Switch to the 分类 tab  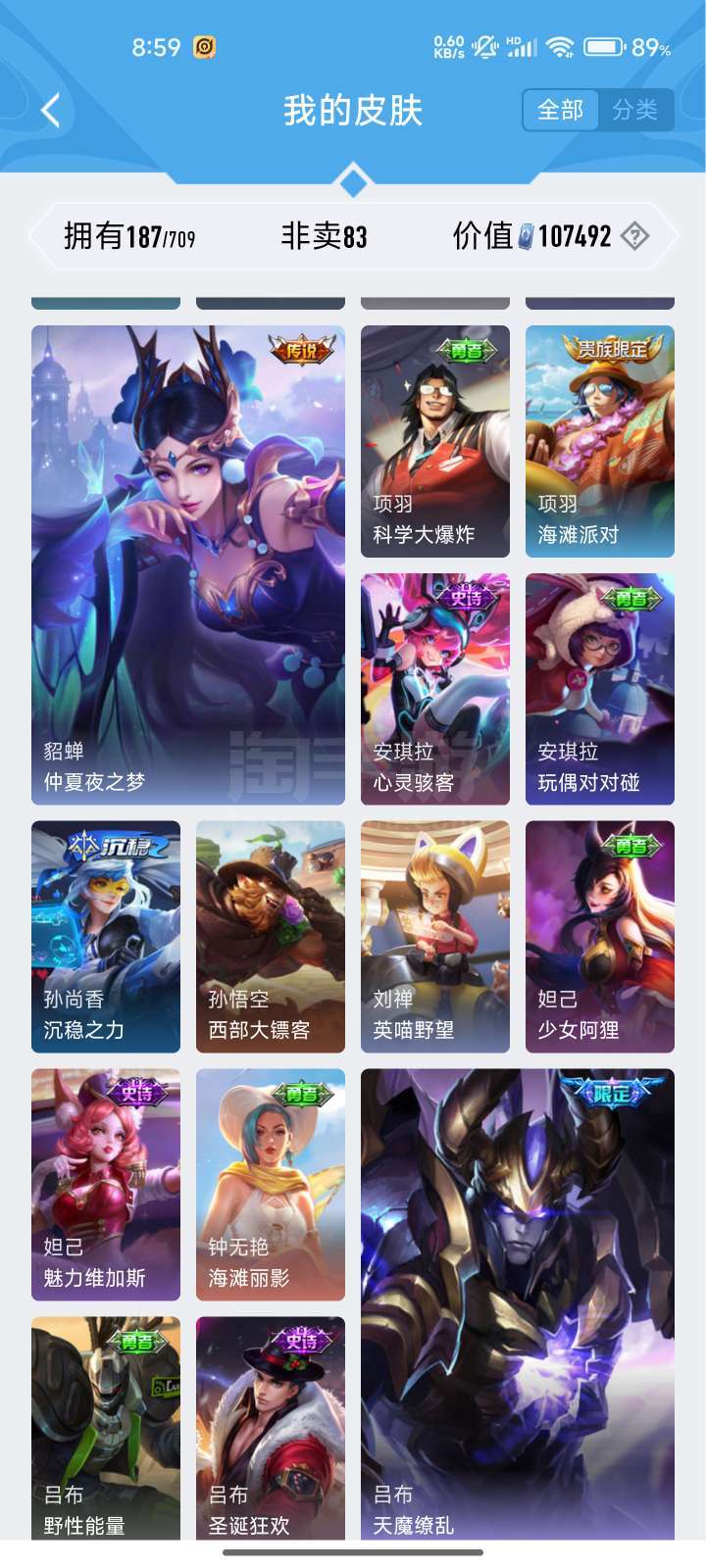(x=635, y=110)
